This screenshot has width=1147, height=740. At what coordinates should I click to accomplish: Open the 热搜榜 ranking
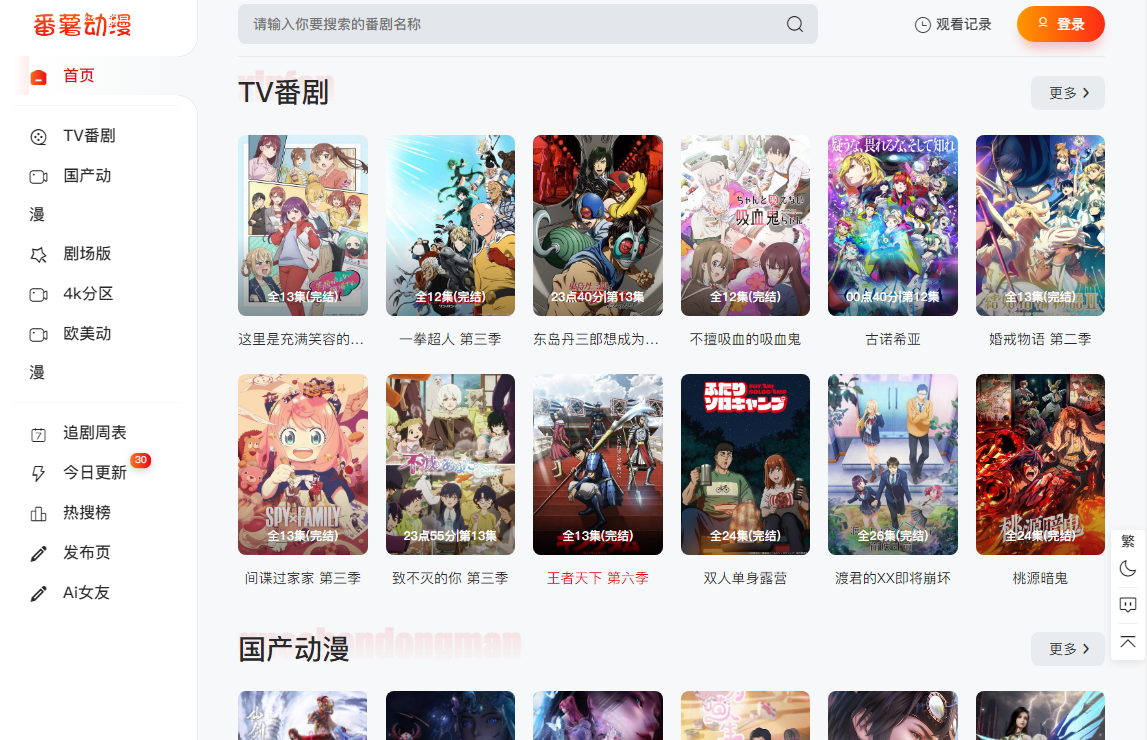click(86, 513)
